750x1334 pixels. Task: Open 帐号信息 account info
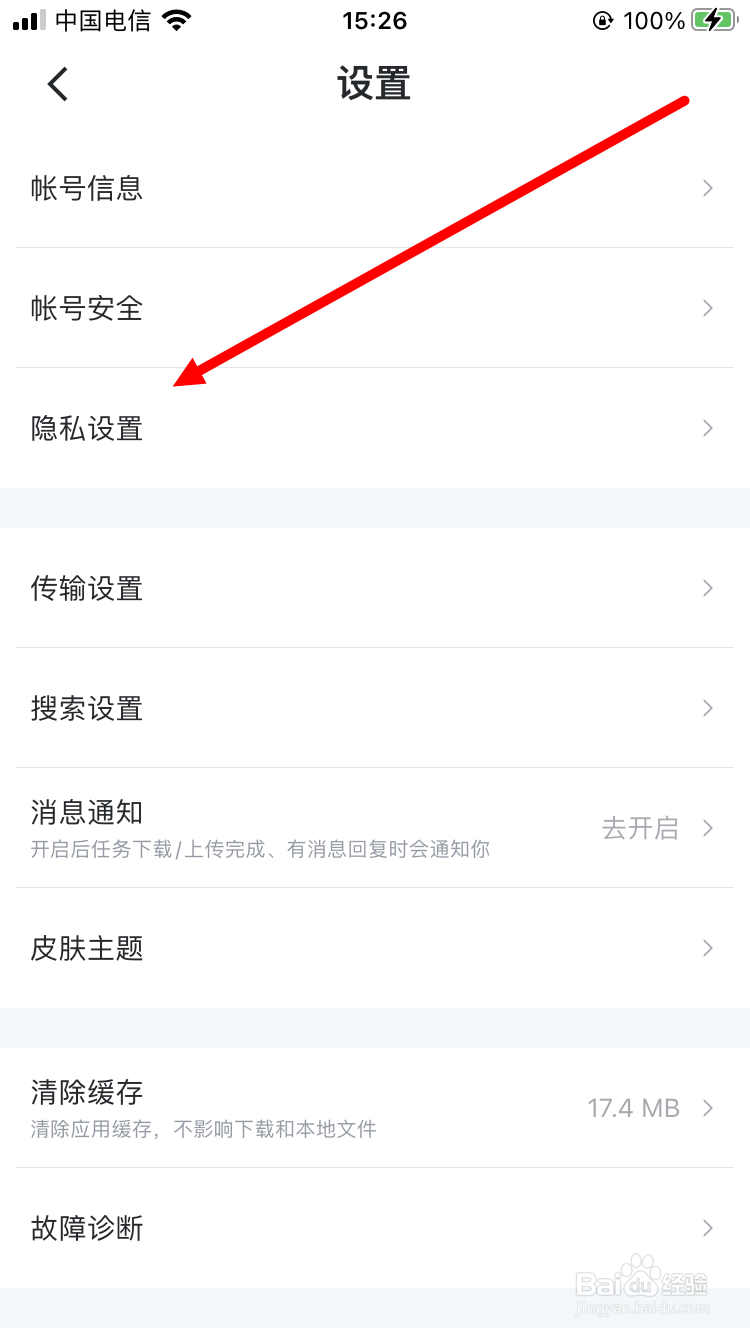(x=87, y=188)
